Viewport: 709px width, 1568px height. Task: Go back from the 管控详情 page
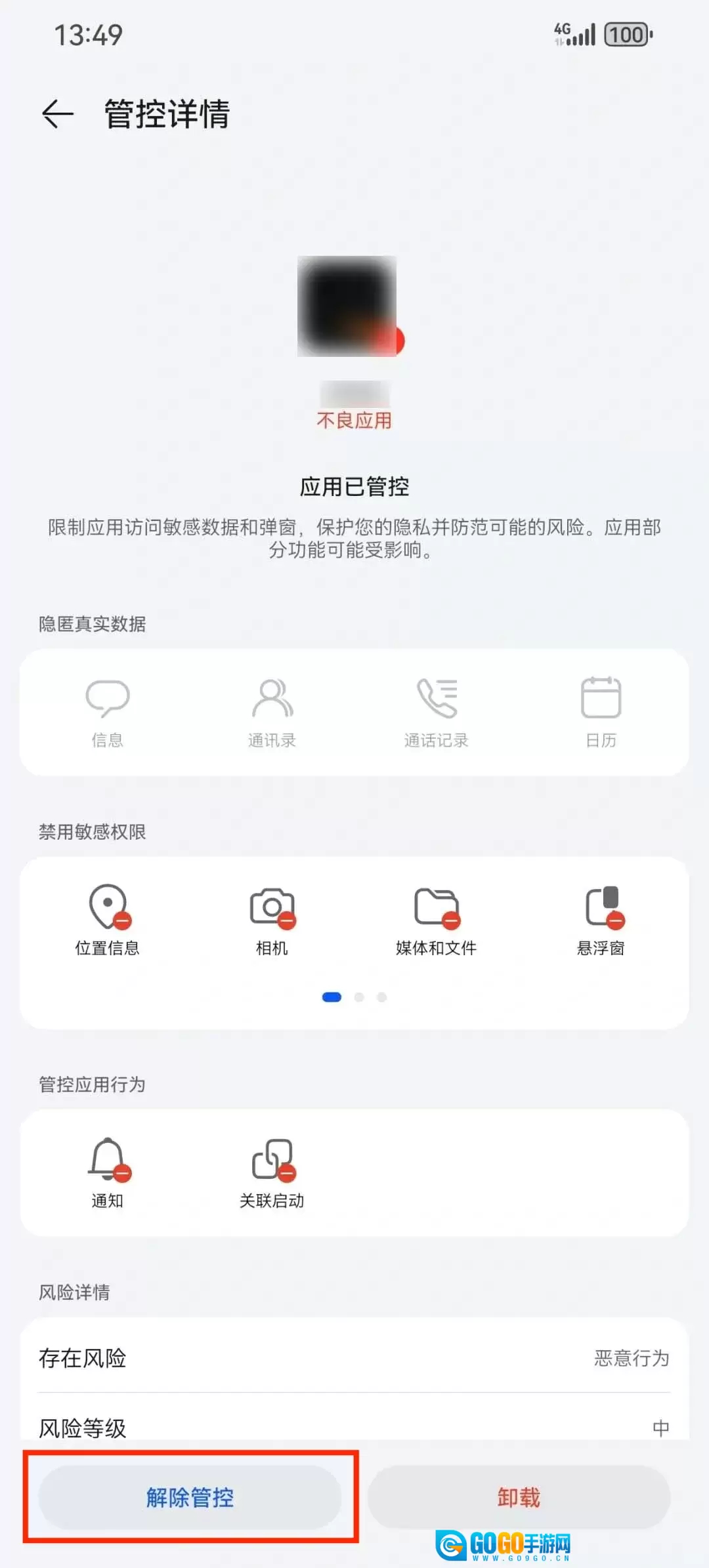click(x=58, y=114)
